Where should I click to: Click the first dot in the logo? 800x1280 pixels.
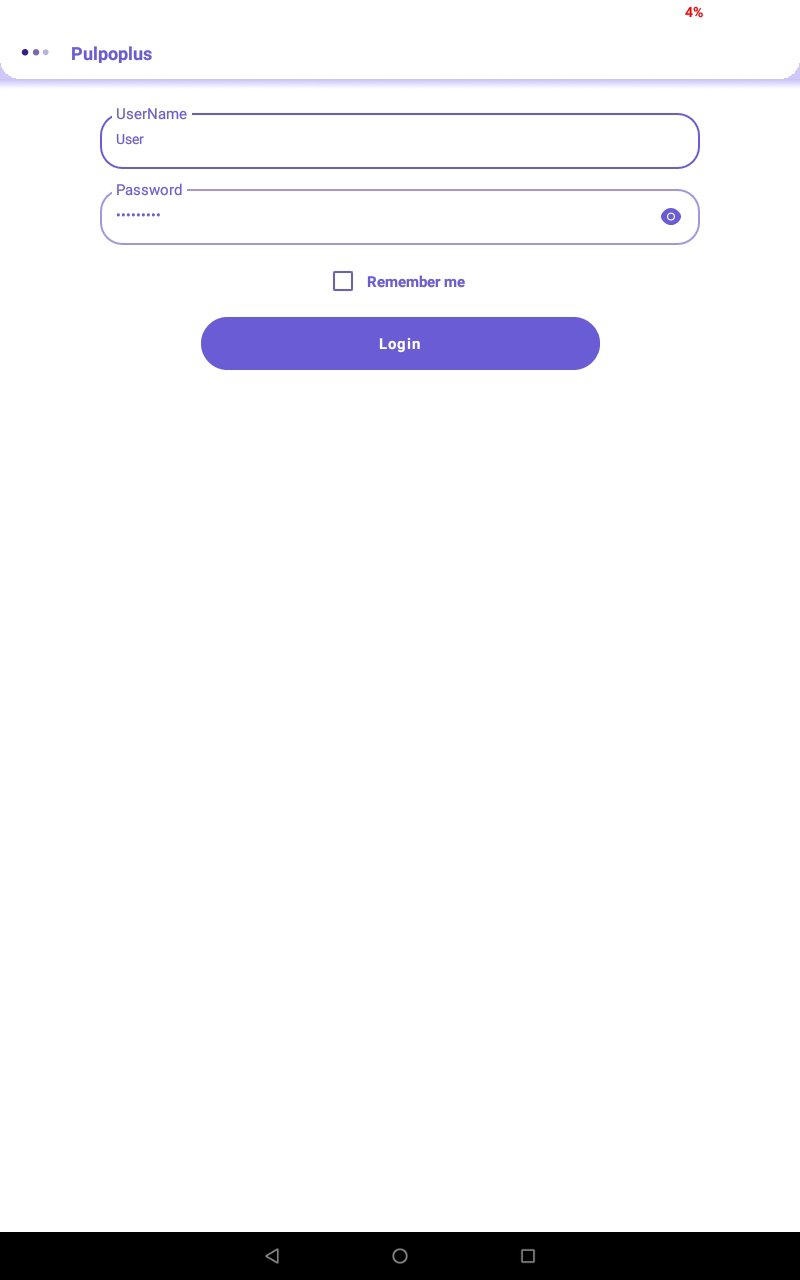(x=26, y=52)
